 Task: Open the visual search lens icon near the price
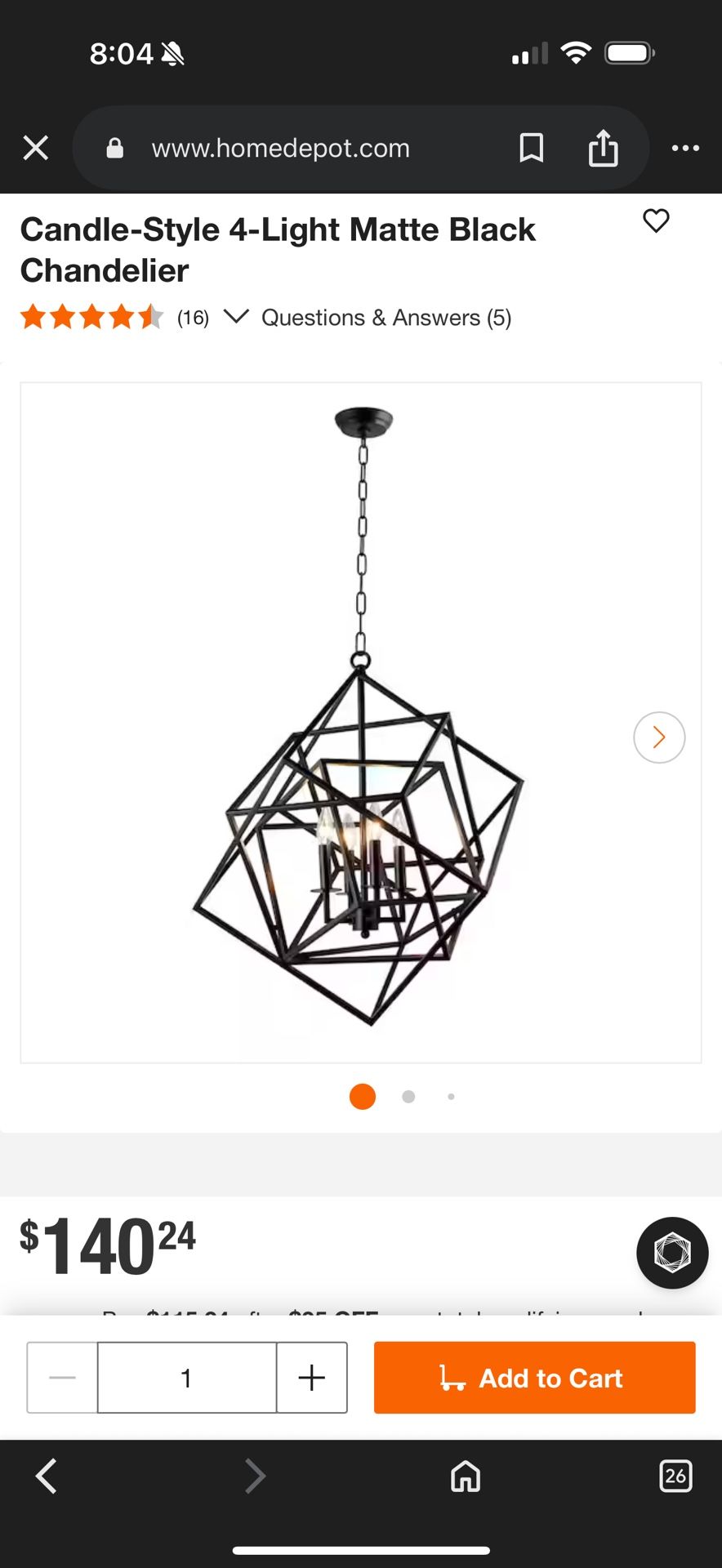[x=671, y=1253]
